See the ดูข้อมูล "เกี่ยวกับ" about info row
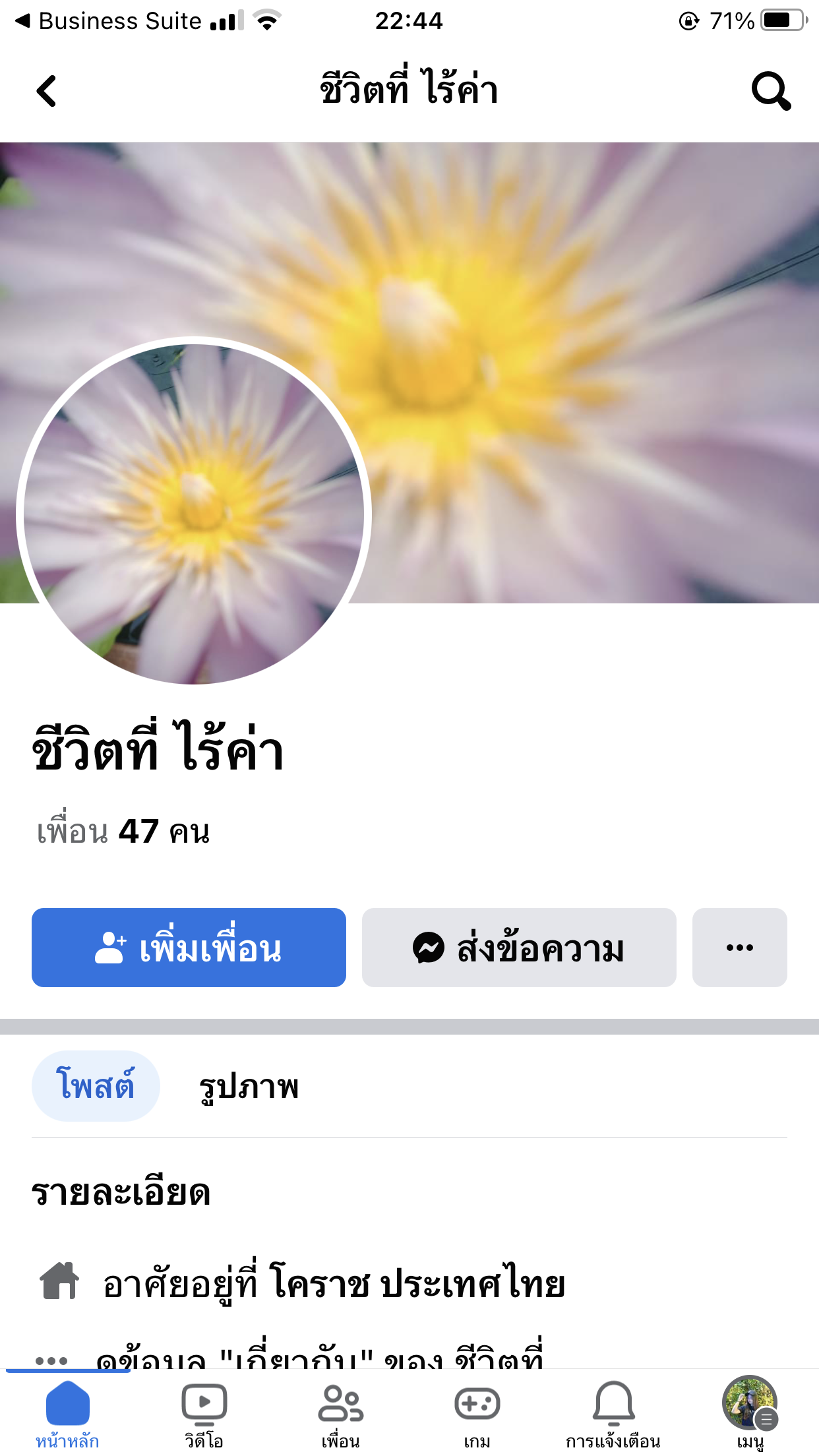The height and width of the screenshot is (1456, 819). click(x=317, y=1357)
